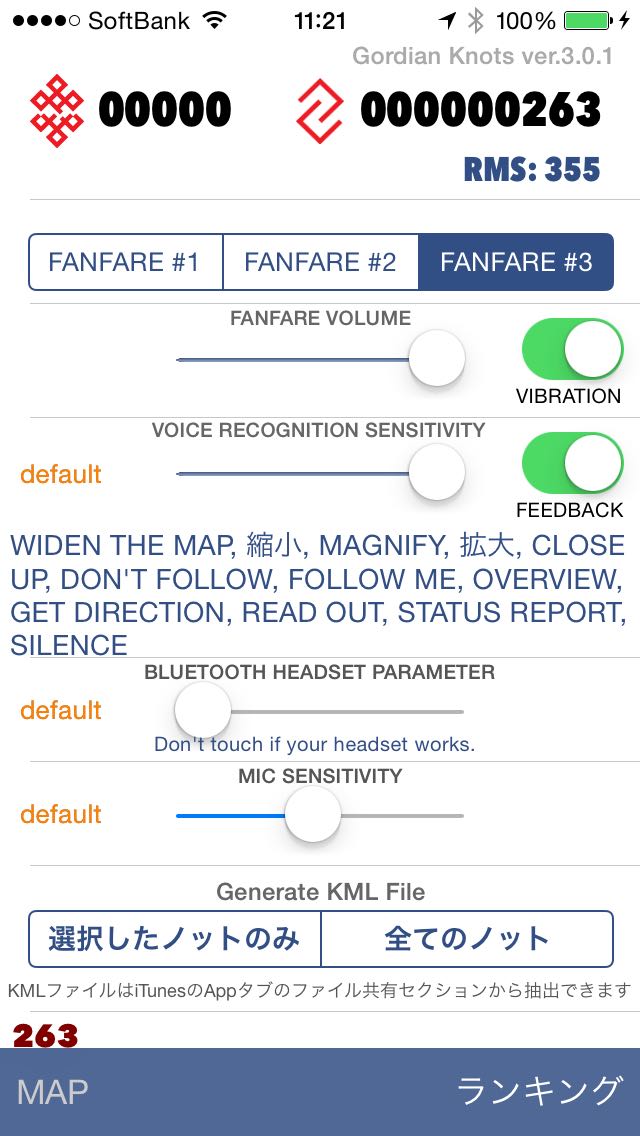Tap the Bluetooth Headset Parameter slider
Viewport: 640px width, 1136px height.
(320, 711)
